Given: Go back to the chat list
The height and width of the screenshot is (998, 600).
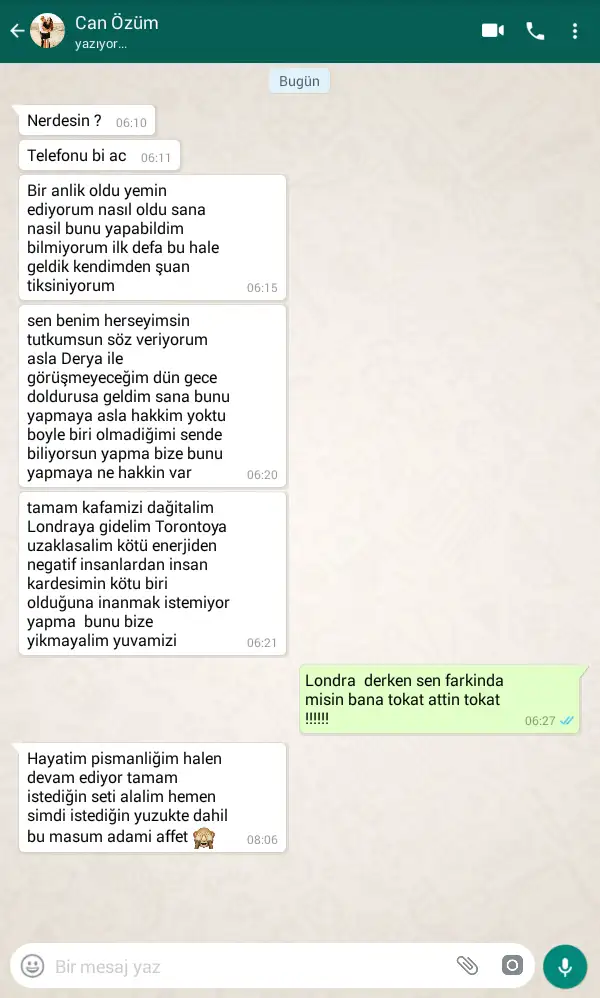Looking at the screenshot, I should click(17, 31).
